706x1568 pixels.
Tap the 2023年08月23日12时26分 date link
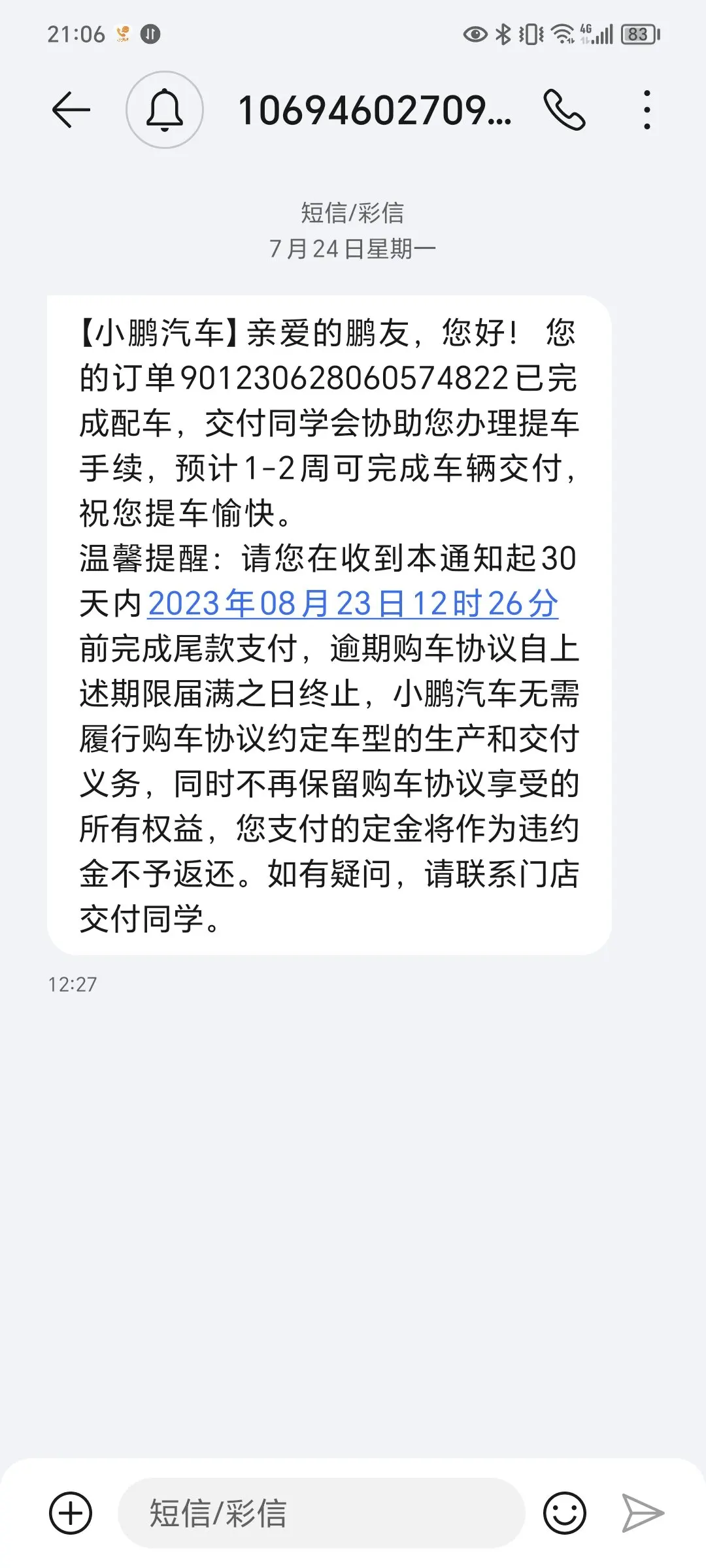point(353,603)
